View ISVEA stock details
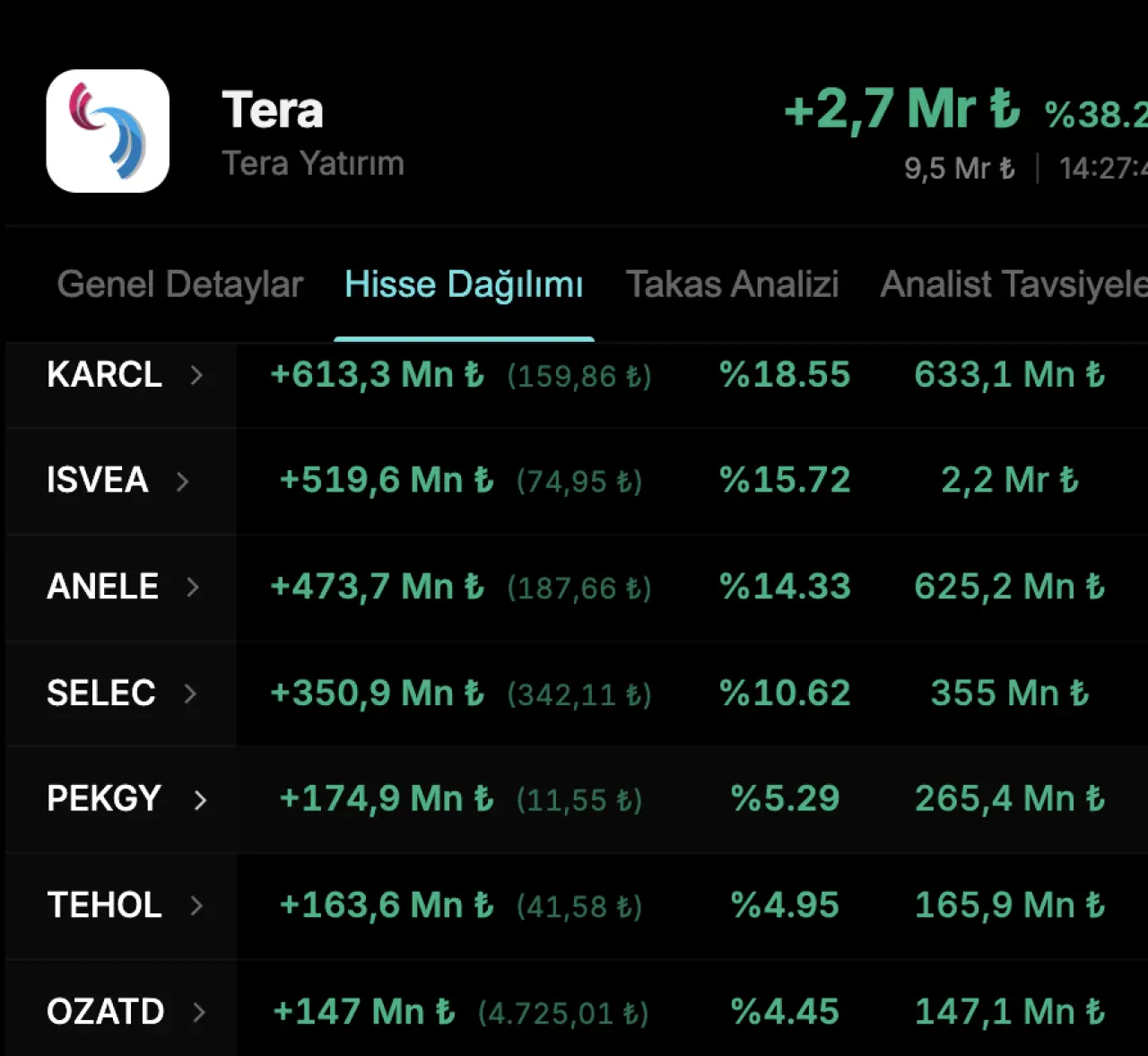 [574, 481]
